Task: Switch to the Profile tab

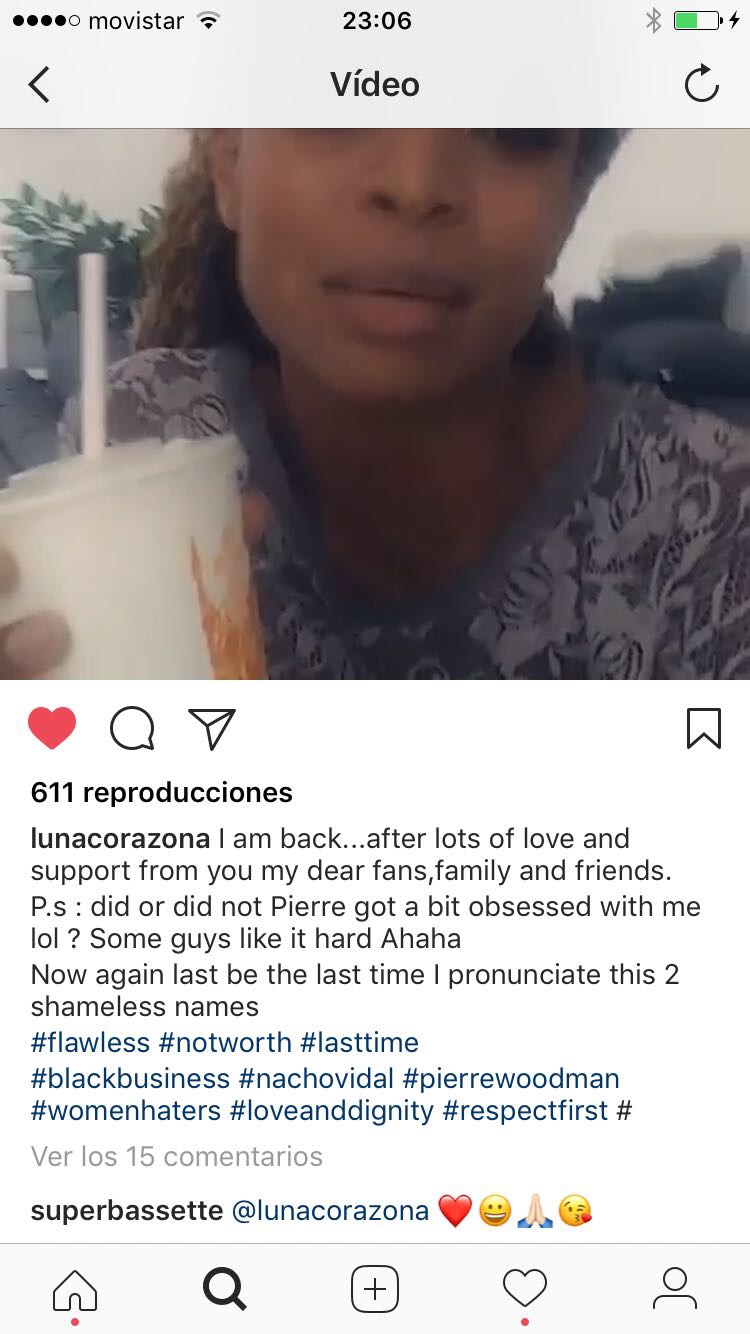Action: click(674, 1288)
